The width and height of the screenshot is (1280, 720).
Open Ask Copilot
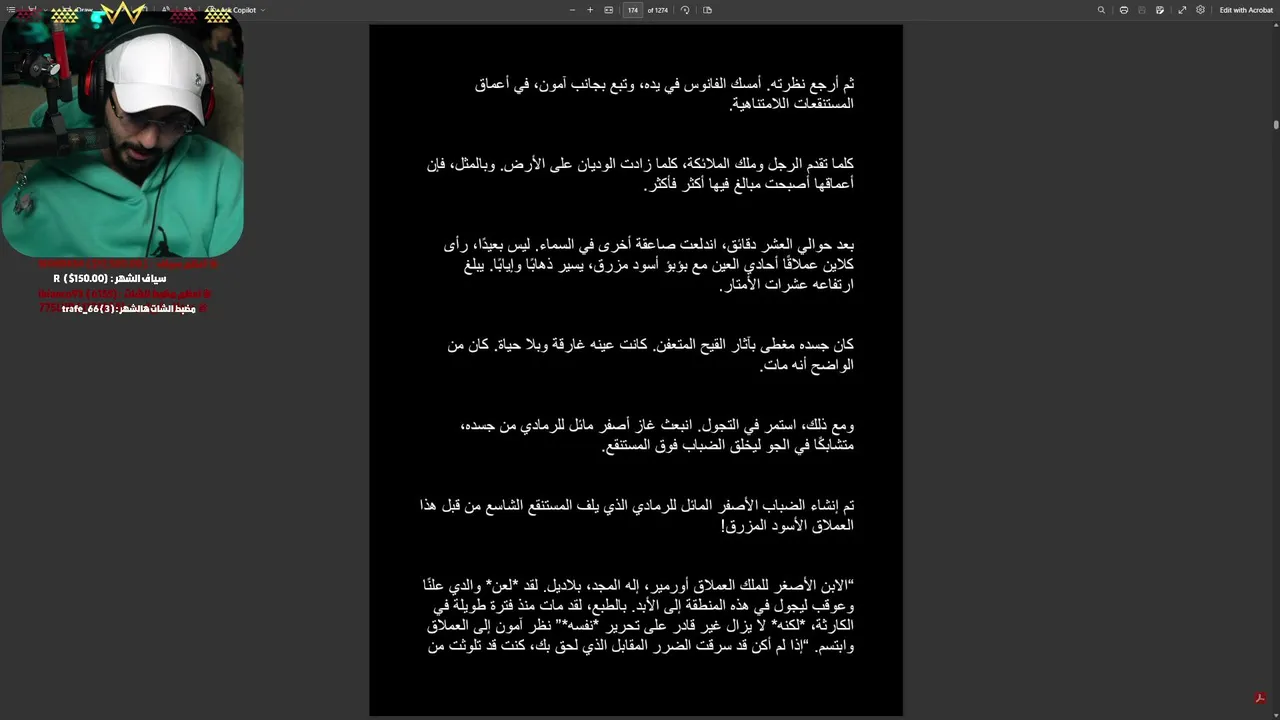237,10
